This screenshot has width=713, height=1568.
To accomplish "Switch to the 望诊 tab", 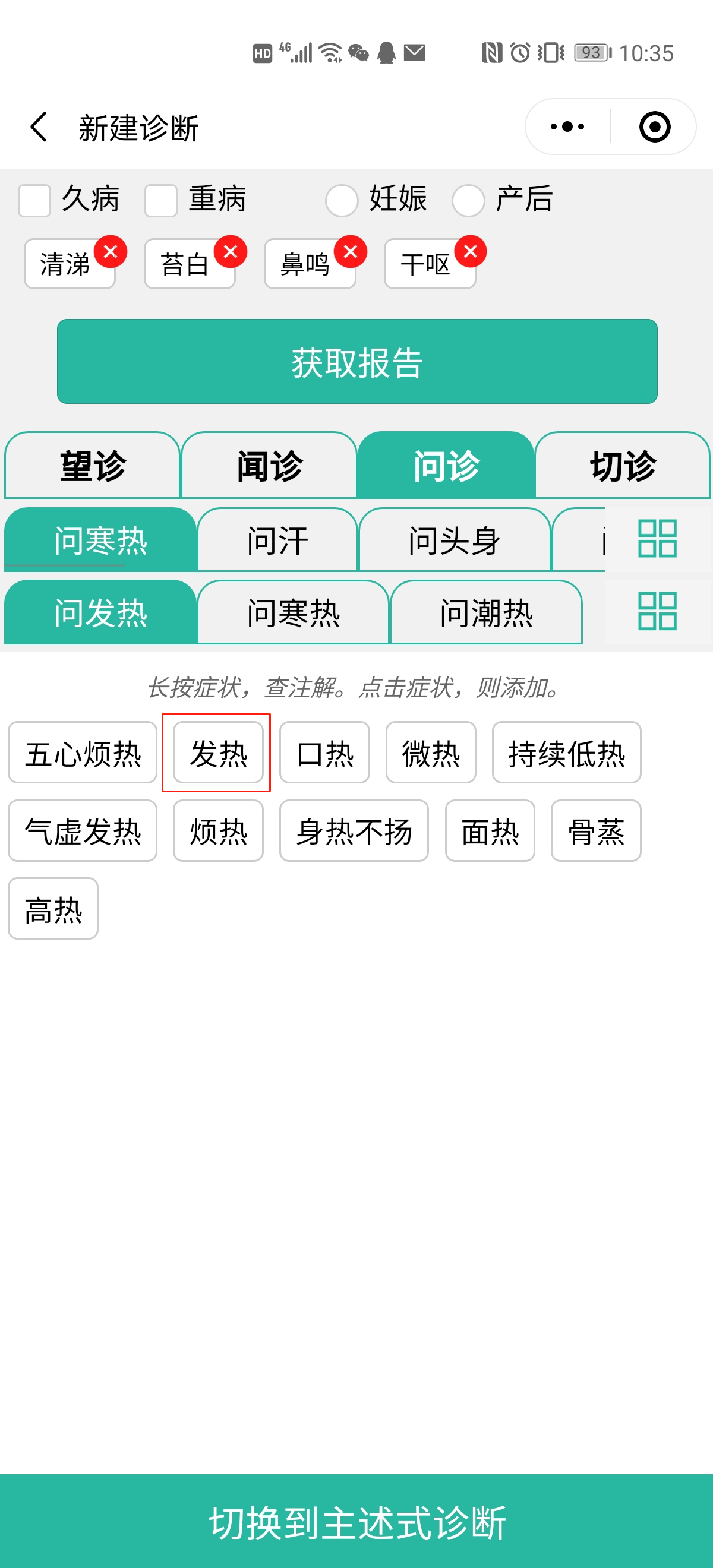I will (93, 466).
